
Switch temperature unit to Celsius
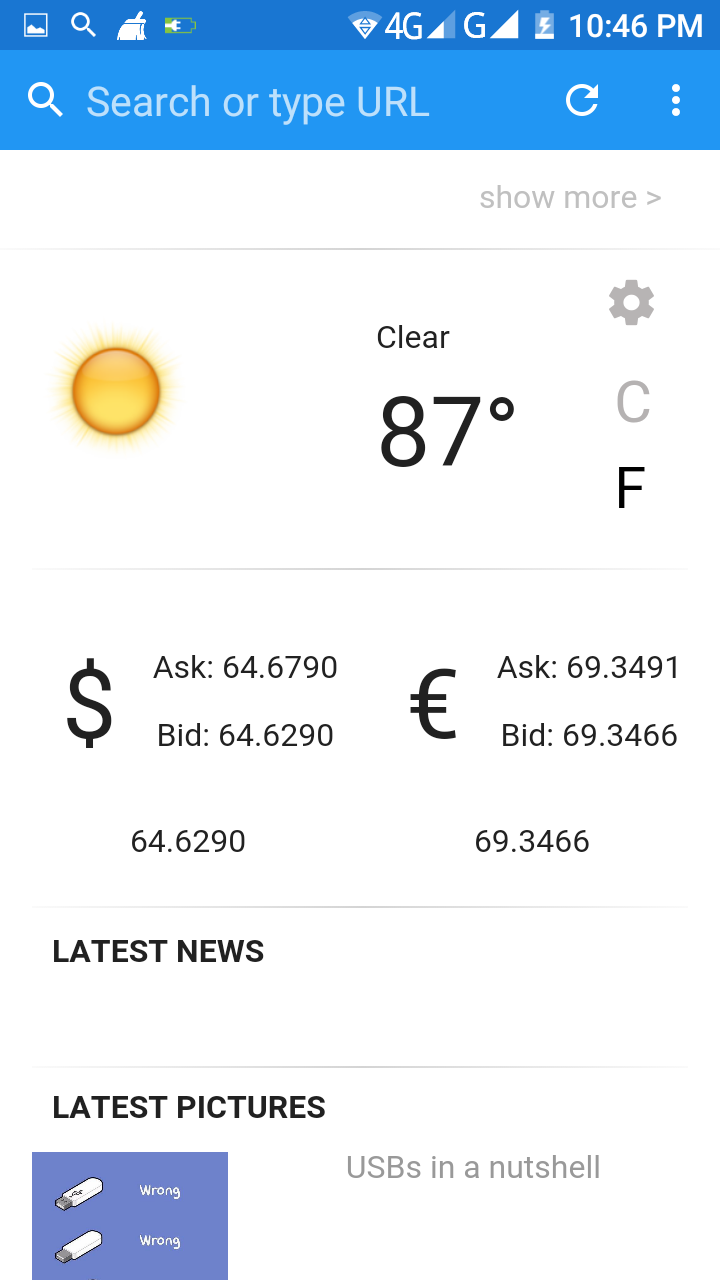(x=632, y=403)
